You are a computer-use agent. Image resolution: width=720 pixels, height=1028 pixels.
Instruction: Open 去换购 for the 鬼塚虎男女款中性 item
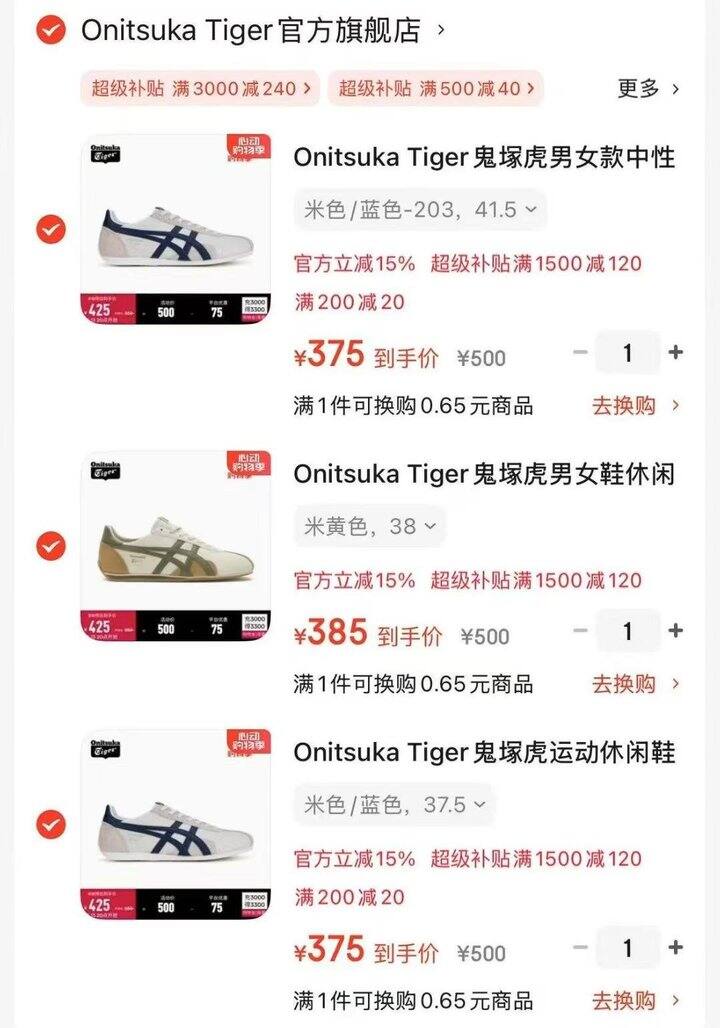pos(635,406)
